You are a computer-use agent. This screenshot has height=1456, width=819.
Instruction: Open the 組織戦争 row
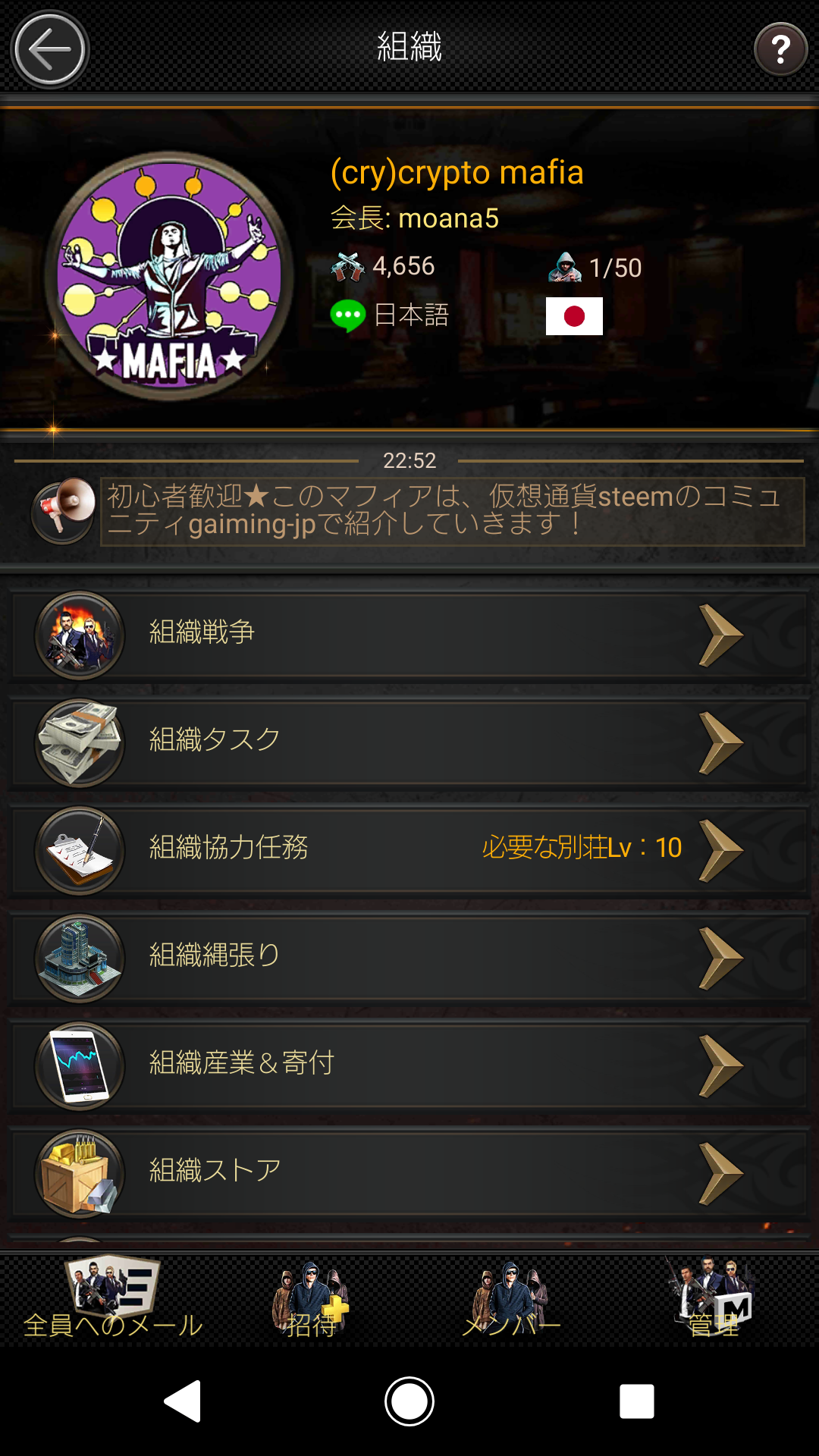pos(409,635)
